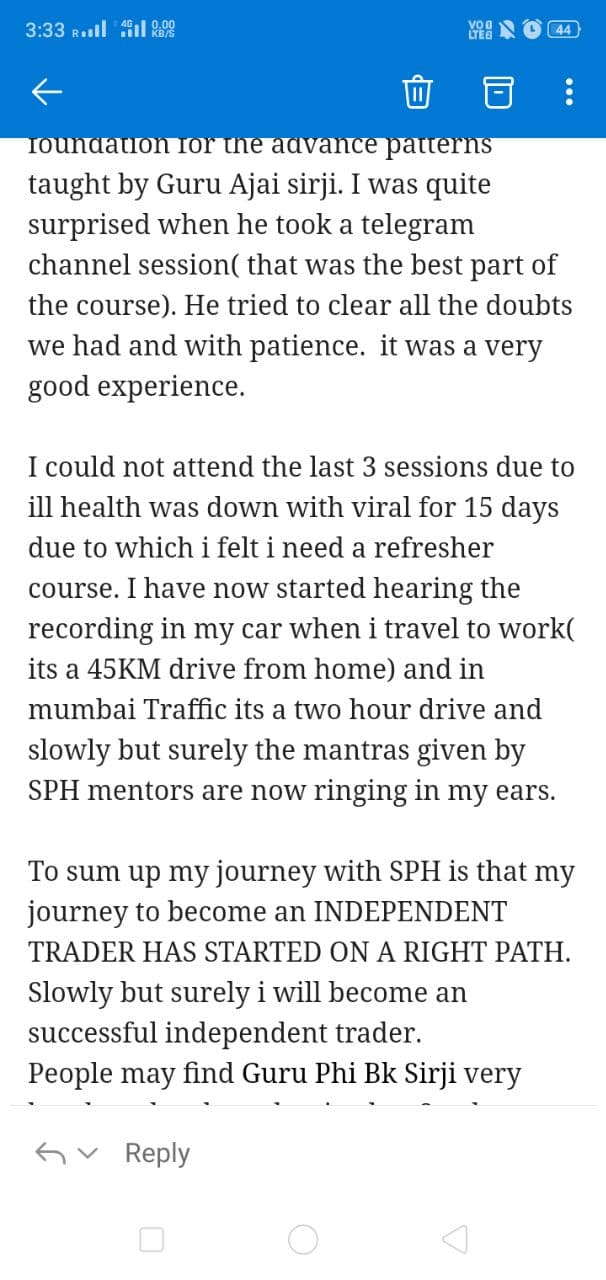Go to the home screen

coord(303,1240)
